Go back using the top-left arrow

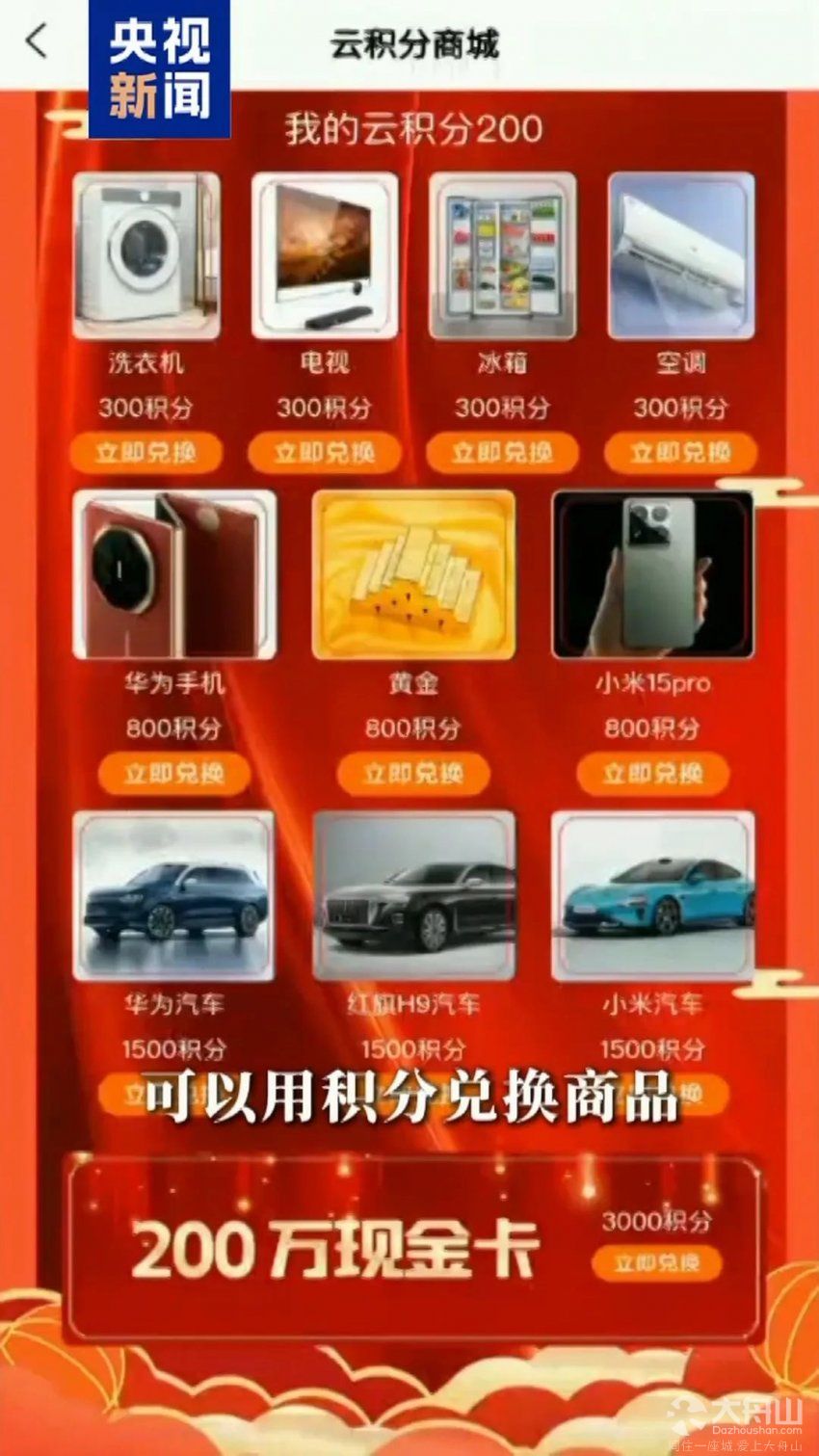37,41
